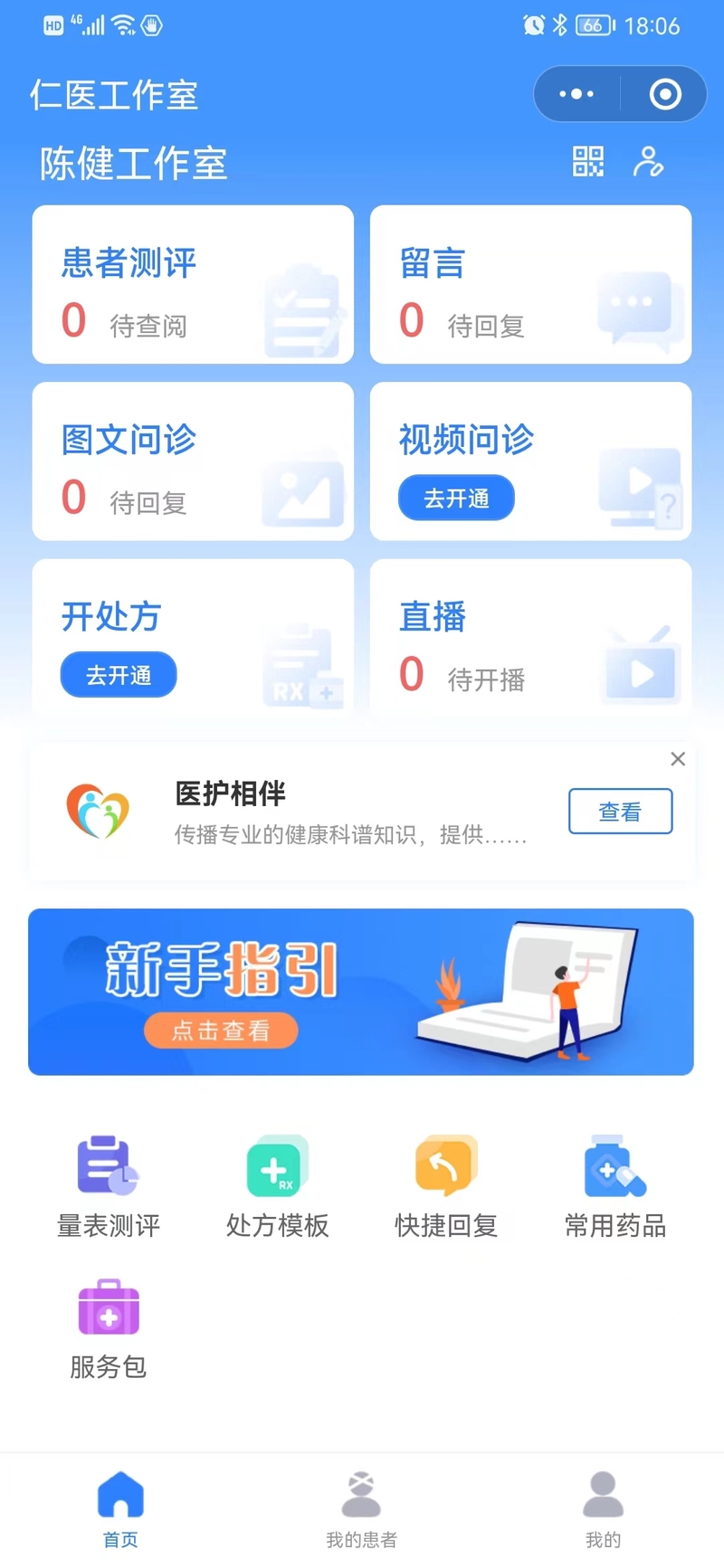Image resolution: width=724 pixels, height=1568 pixels.
Task: Close the mini program via target icon
Action: tap(665, 94)
